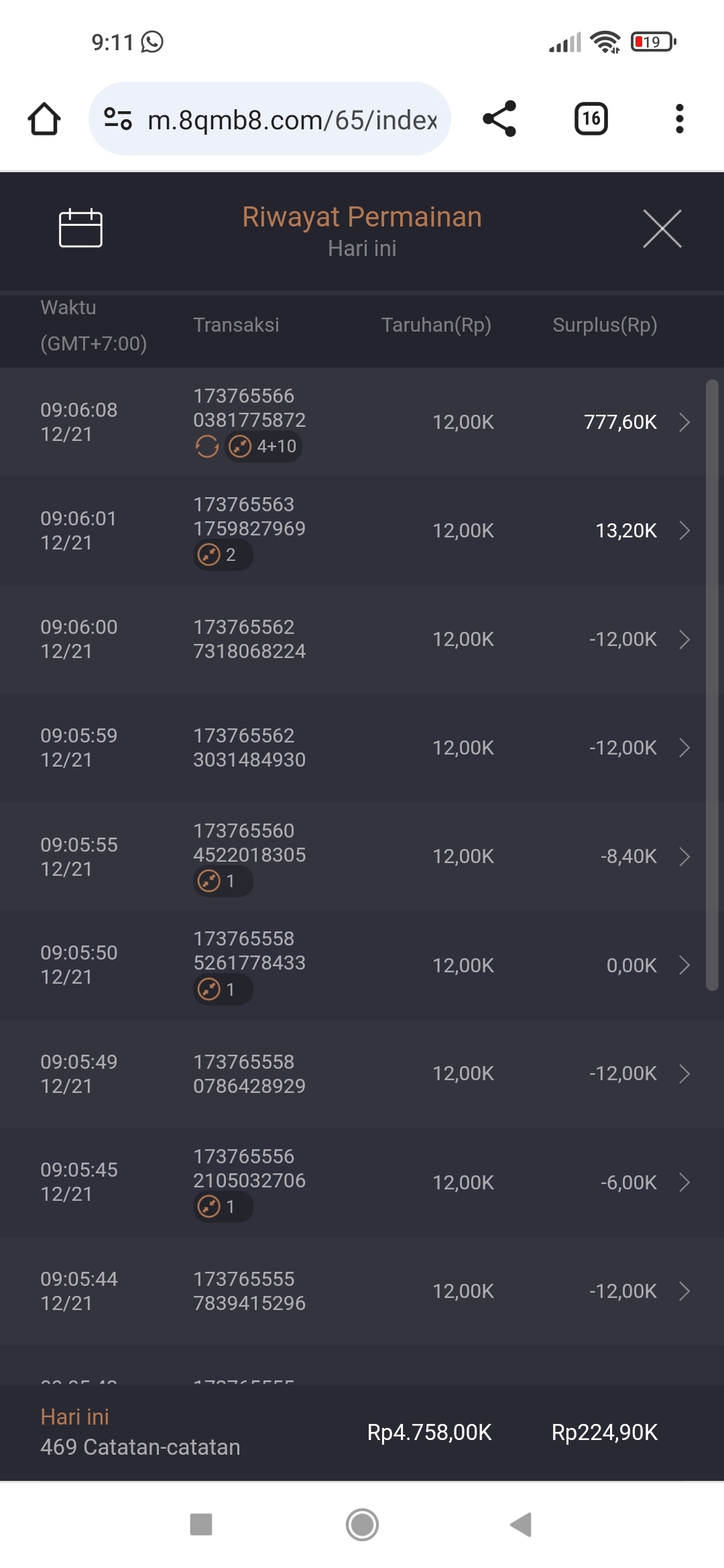724x1568 pixels.
Task: Open the calendar date picker
Action: (x=80, y=228)
